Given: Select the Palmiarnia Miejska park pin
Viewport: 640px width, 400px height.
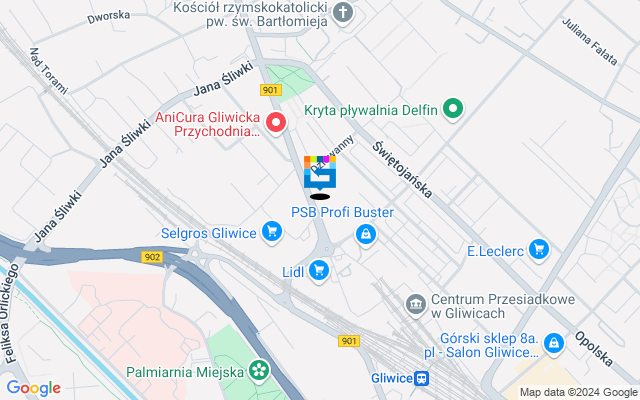Looking at the screenshot, I should 259,372.
